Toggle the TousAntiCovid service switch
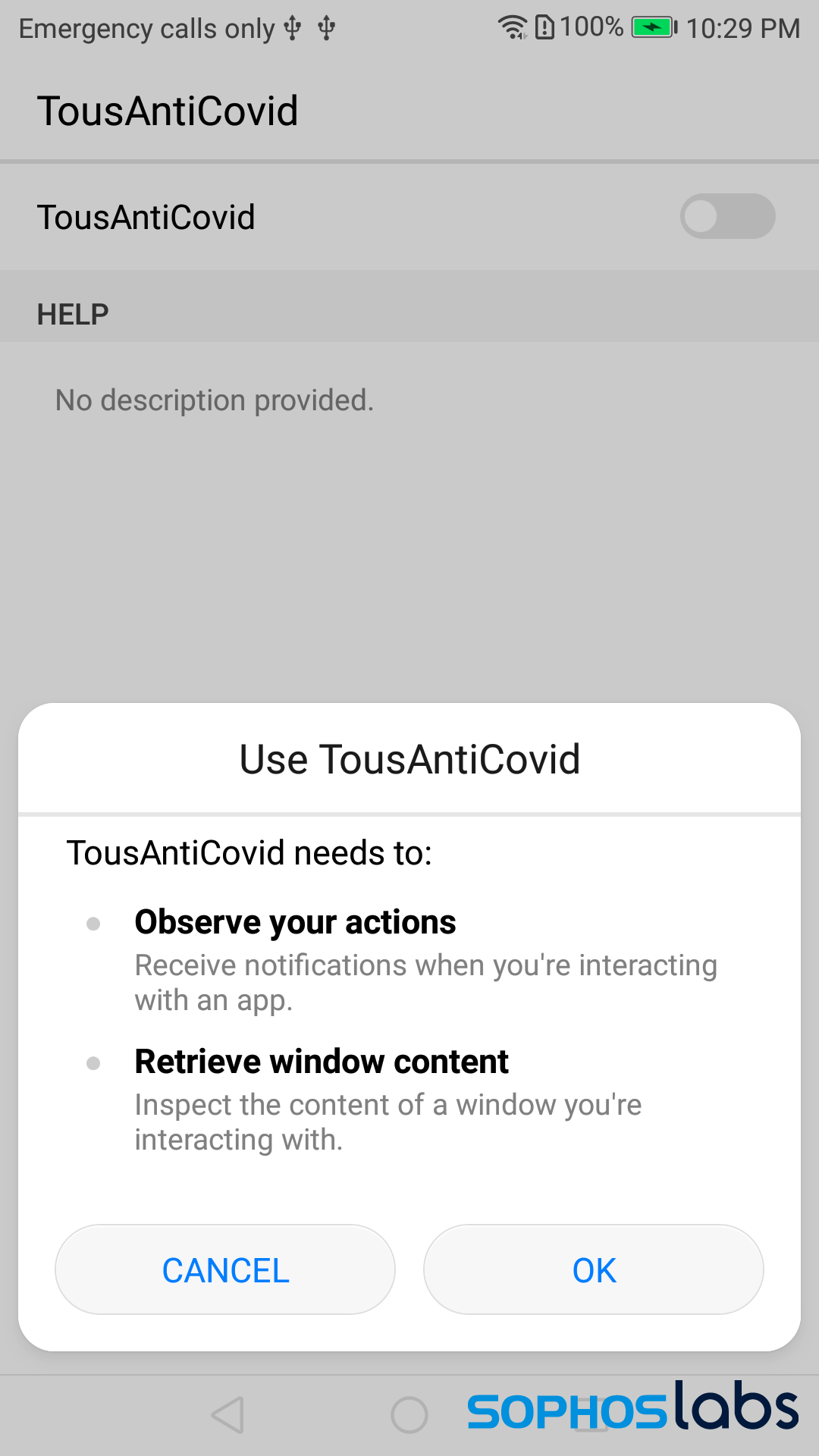 point(726,217)
